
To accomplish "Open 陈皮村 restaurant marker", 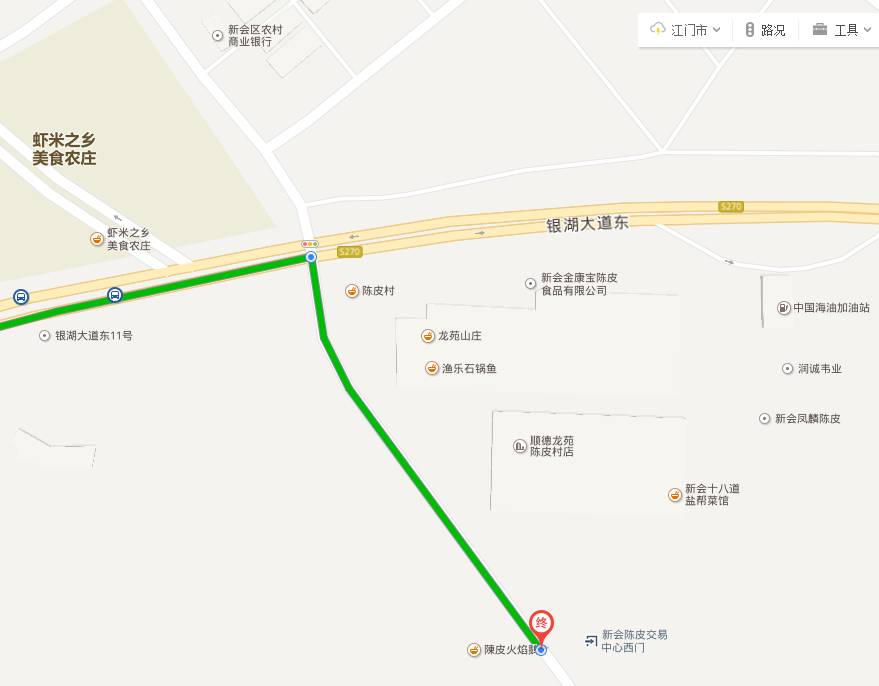I will [x=352, y=291].
